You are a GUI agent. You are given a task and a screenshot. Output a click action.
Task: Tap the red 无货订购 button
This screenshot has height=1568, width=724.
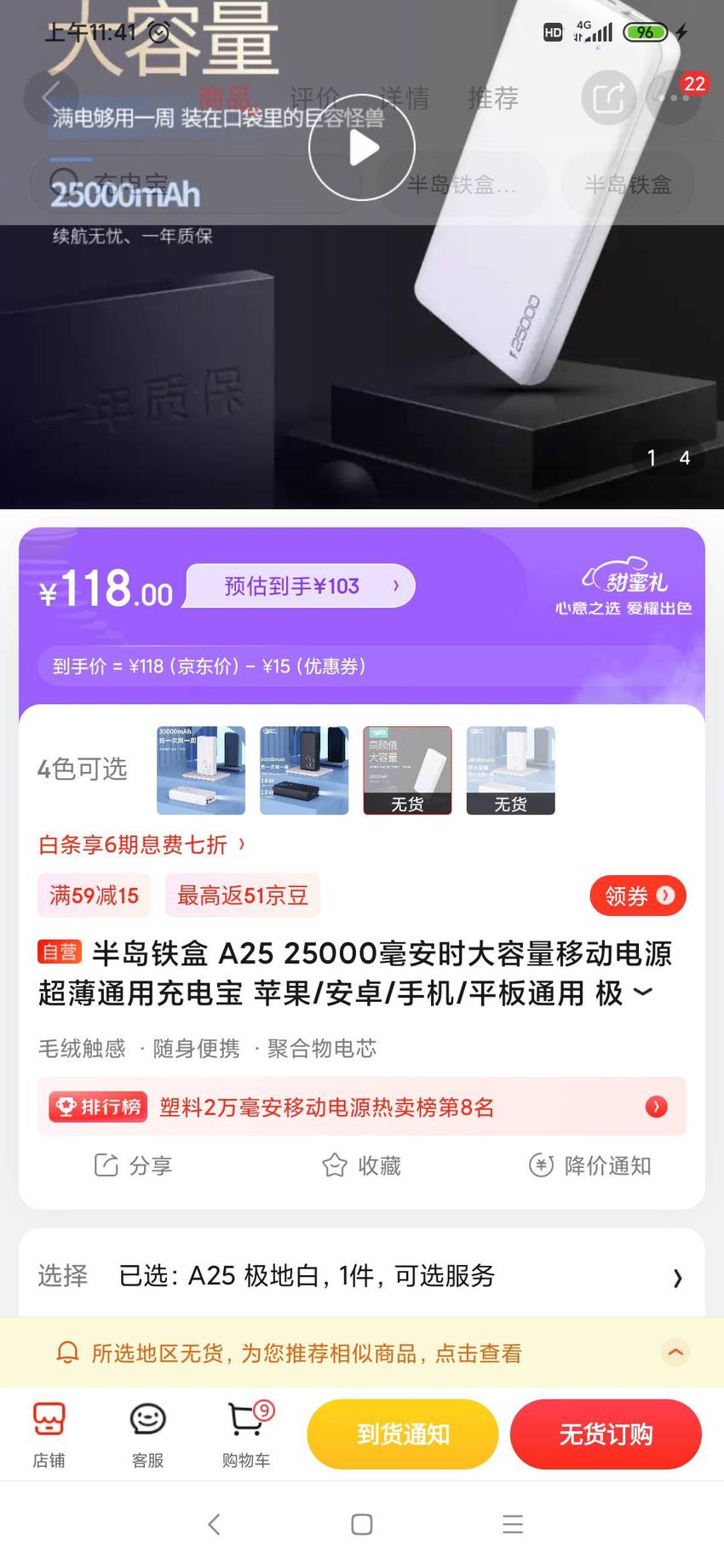tap(606, 1434)
